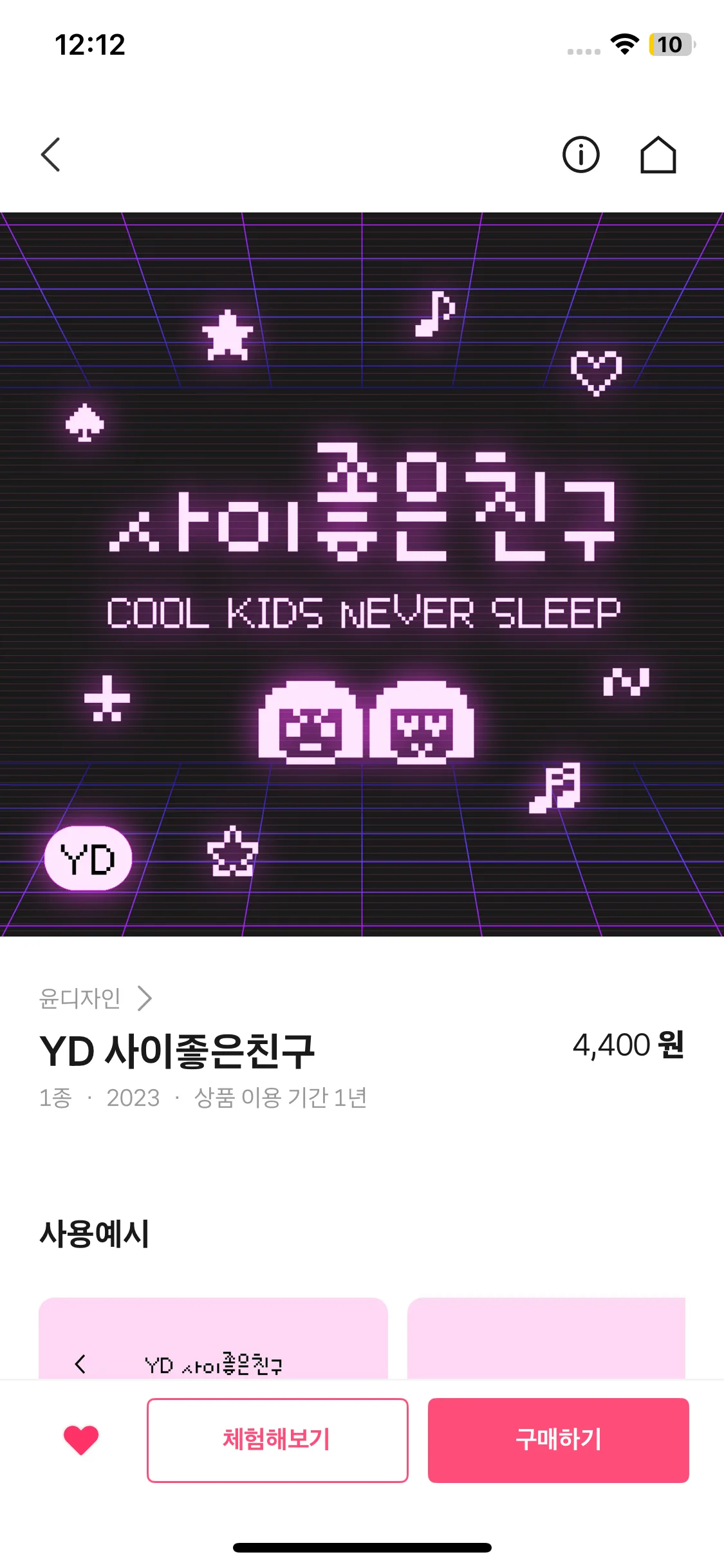
Task: Tap 체험해보기 to try the font
Action: [277, 1440]
